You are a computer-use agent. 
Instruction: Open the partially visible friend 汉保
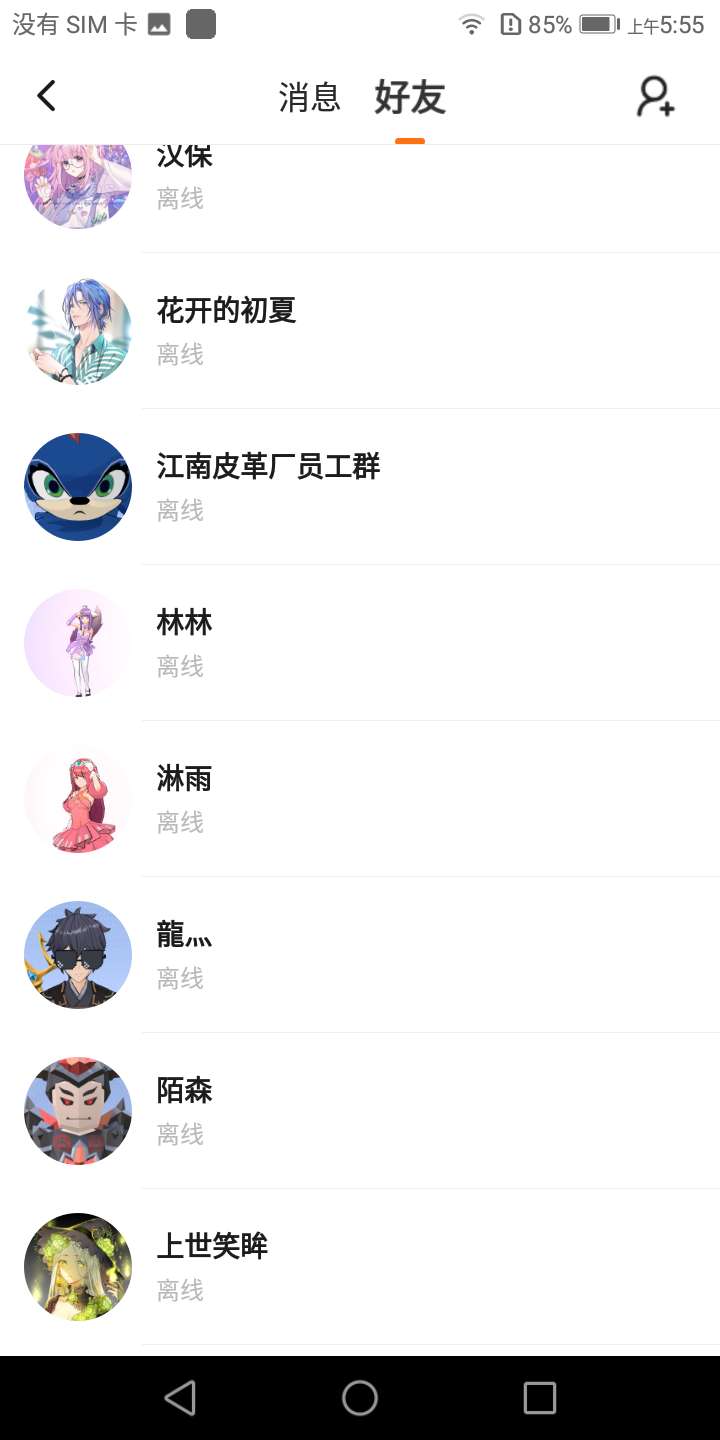[360, 190]
